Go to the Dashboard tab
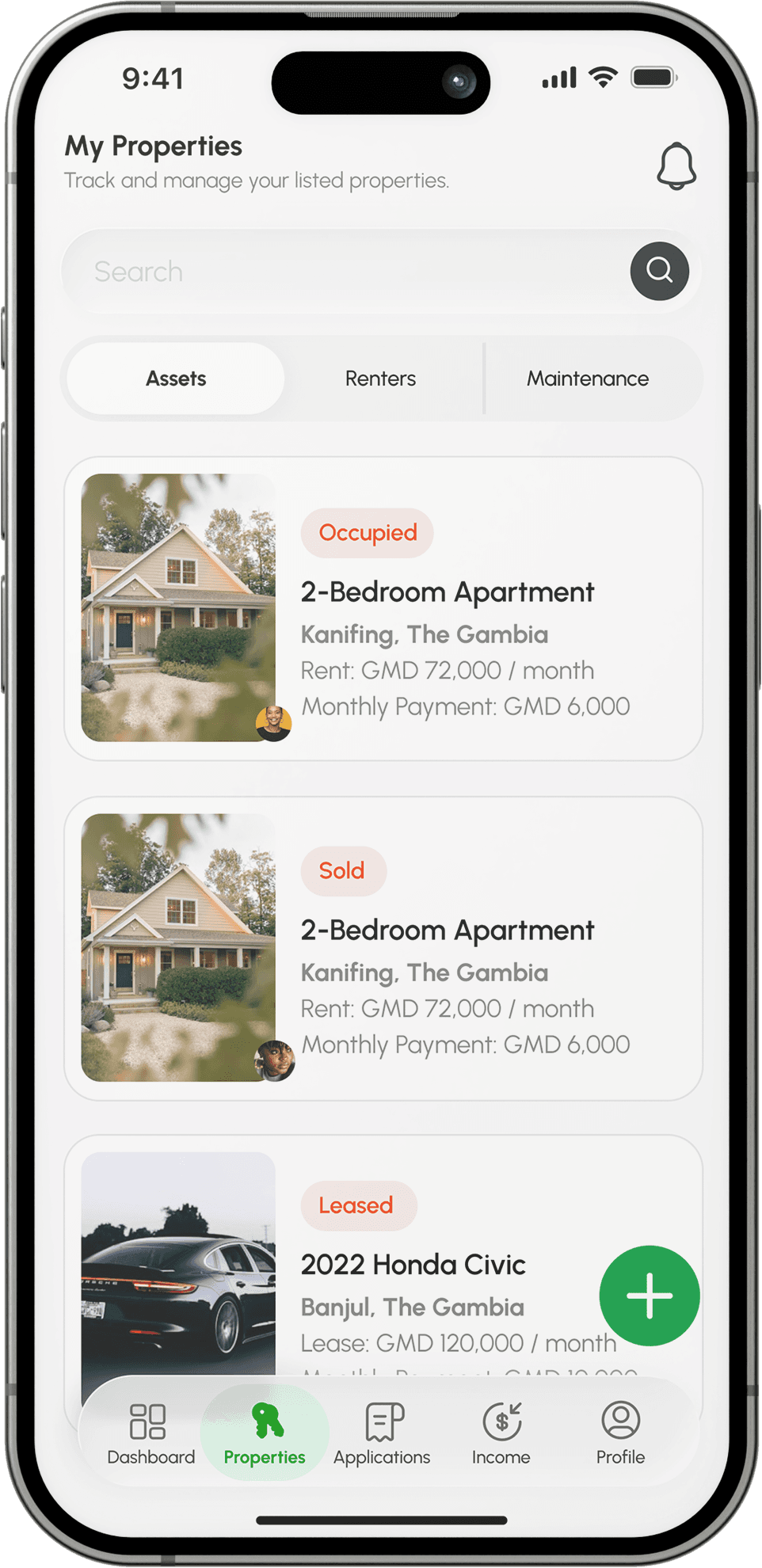Viewport: 762px width, 1568px height. pyautogui.click(x=150, y=1433)
